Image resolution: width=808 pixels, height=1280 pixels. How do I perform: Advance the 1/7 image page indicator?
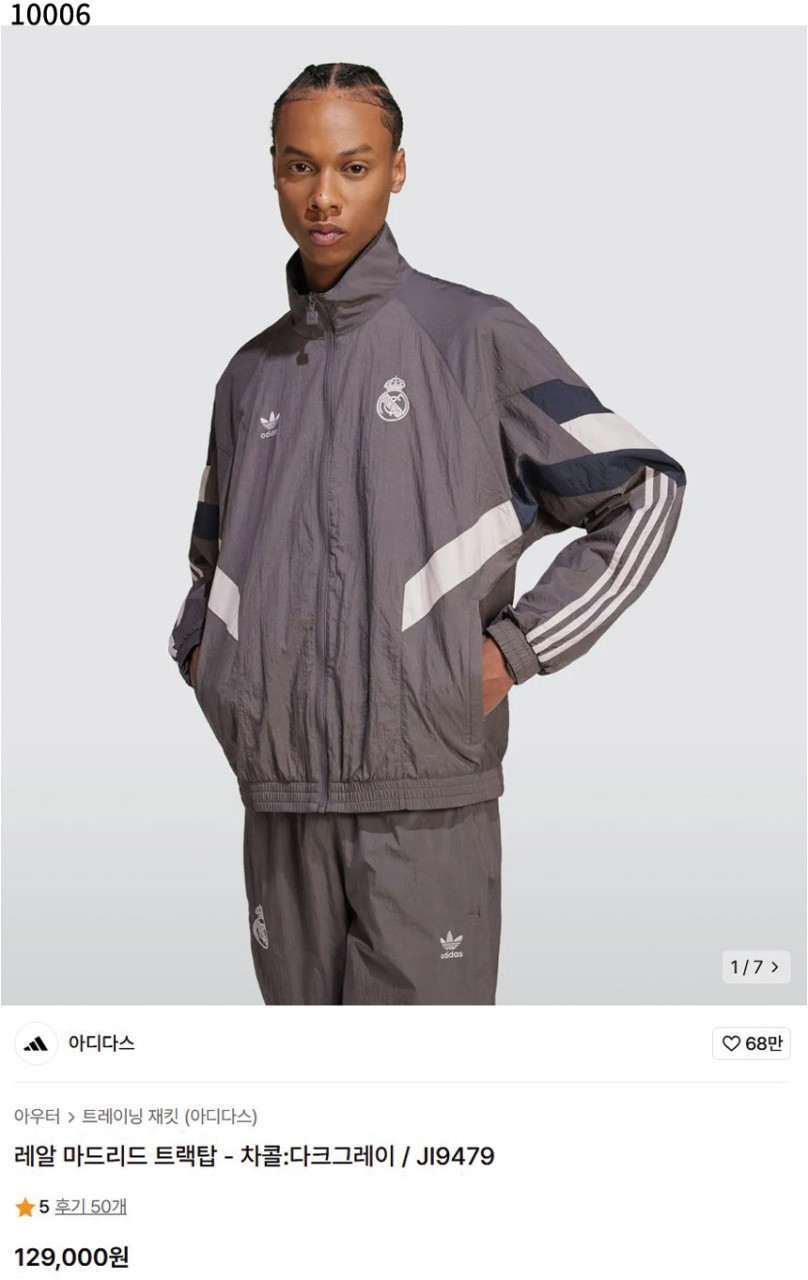click(x=756, y=967)
